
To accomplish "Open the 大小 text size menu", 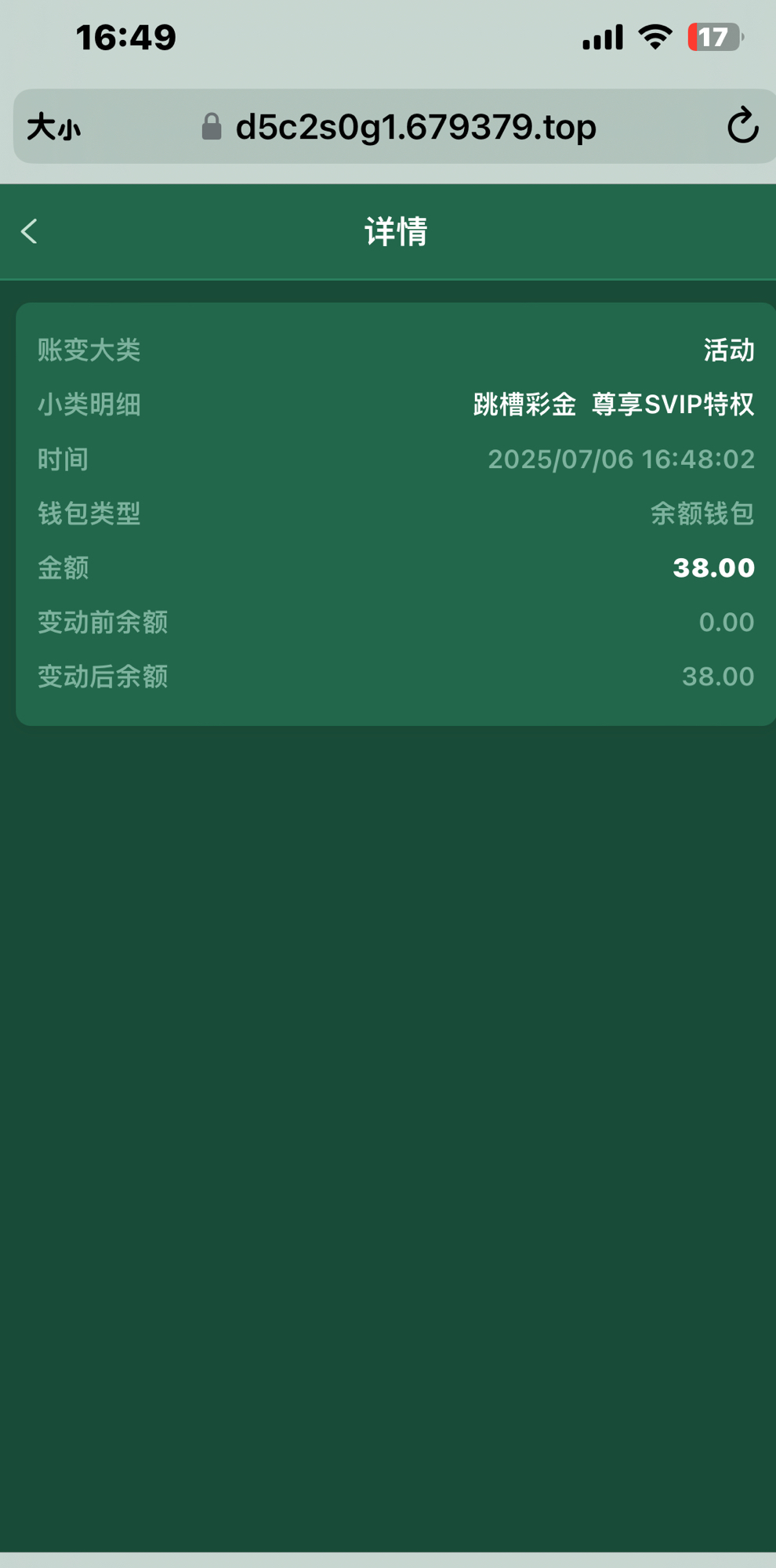I will pyautogui.click(x=53, y=127).
